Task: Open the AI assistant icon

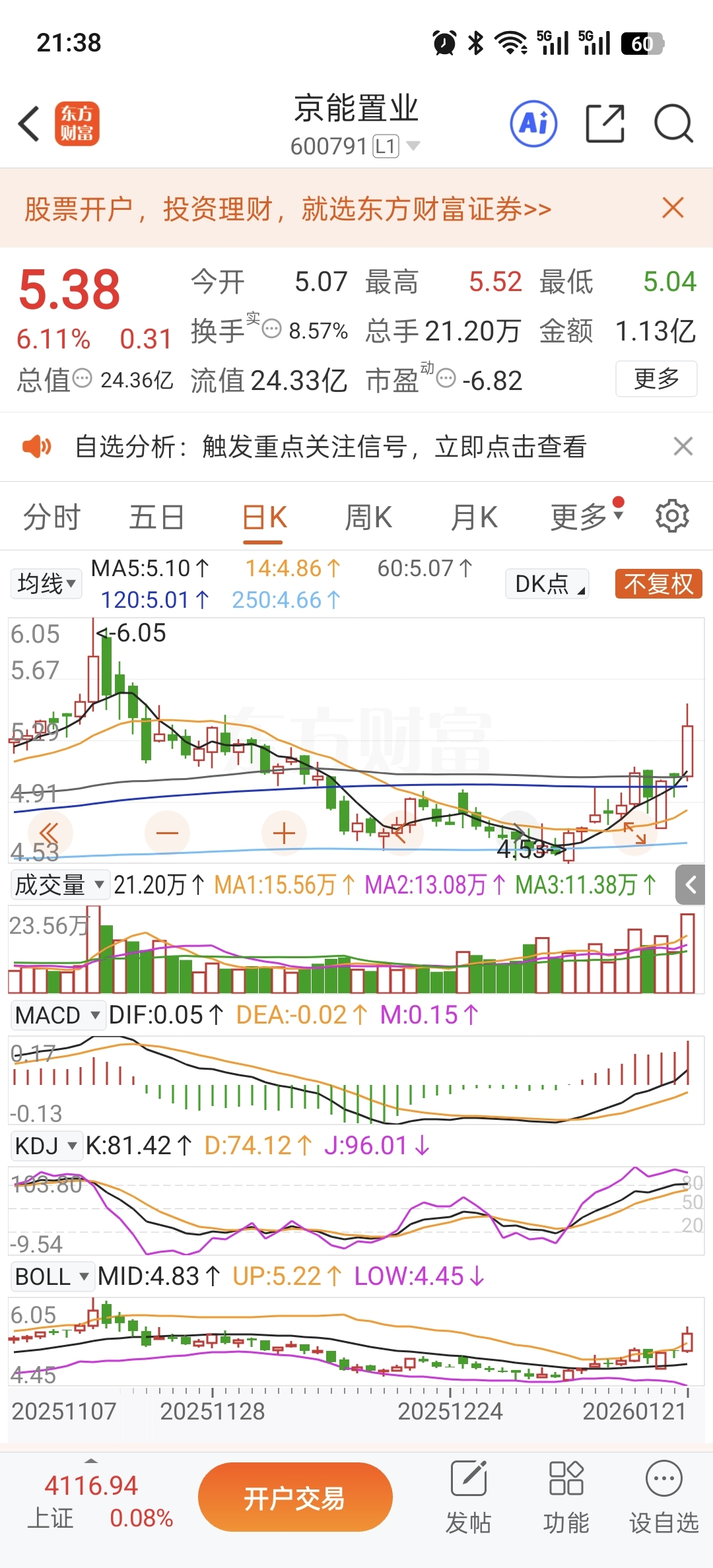Action: tap(533, 123)
